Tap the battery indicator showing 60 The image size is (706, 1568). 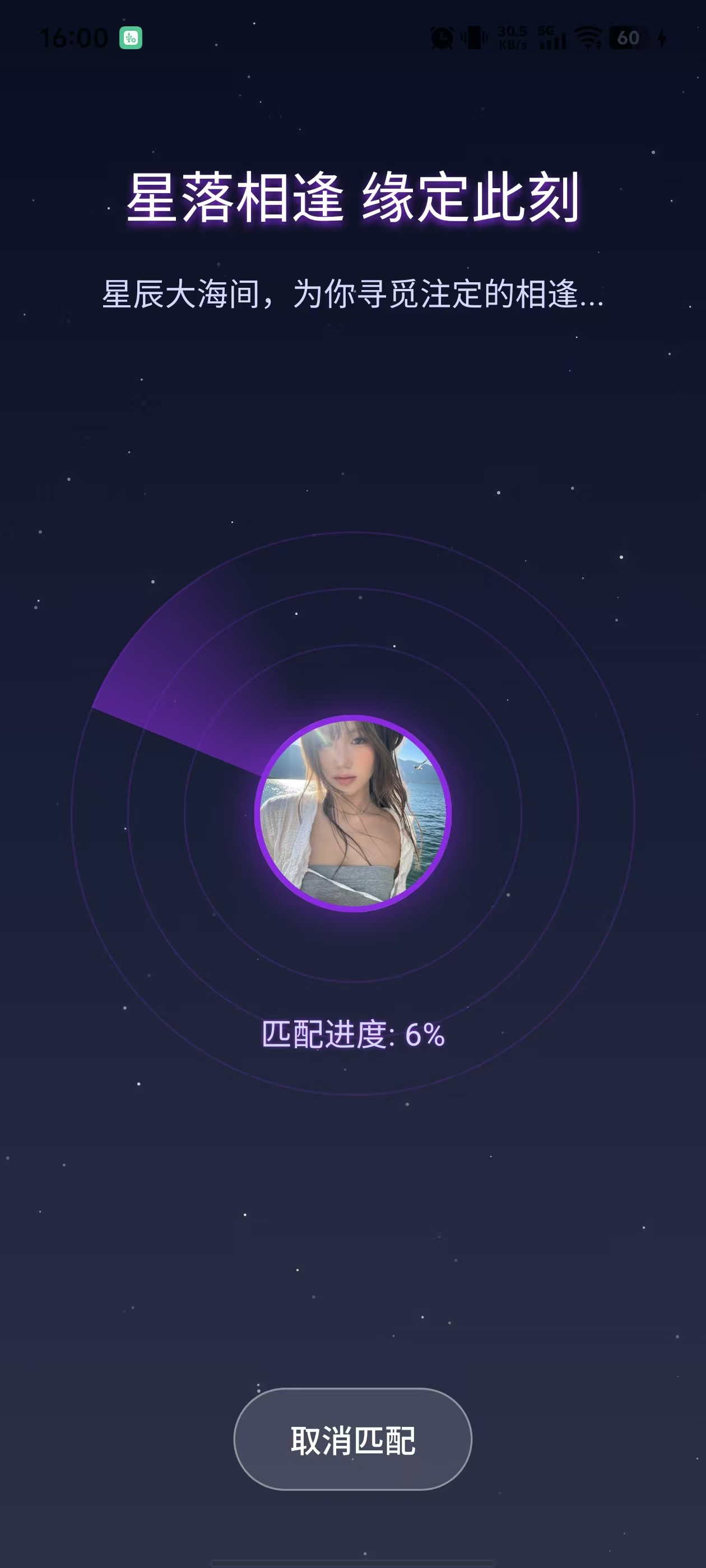click(626, 38)
